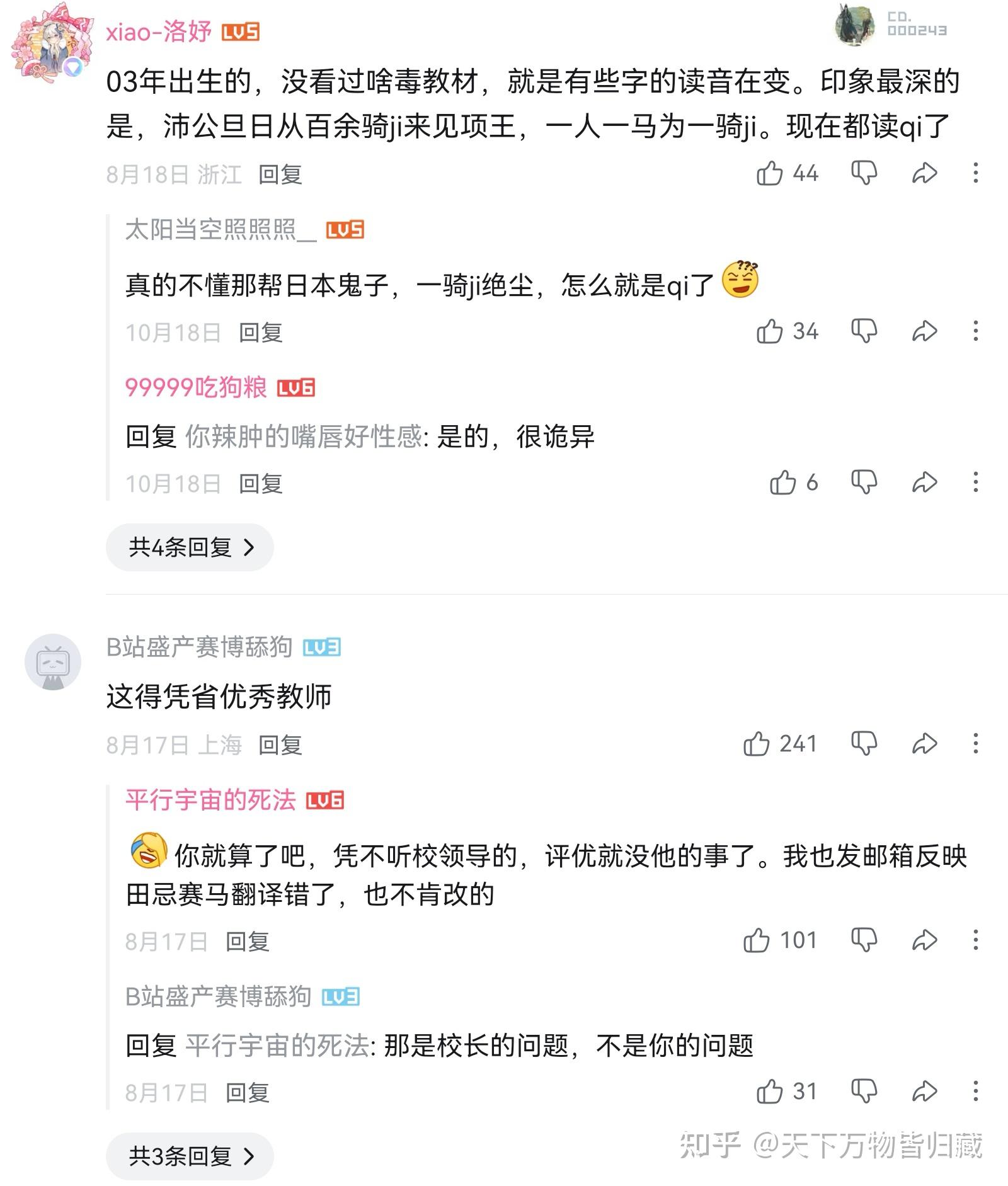Open overflow menu on 平行宇宙的死法's reply
The height and width of the screenshot is (1186, 1008).
(975, 940)
